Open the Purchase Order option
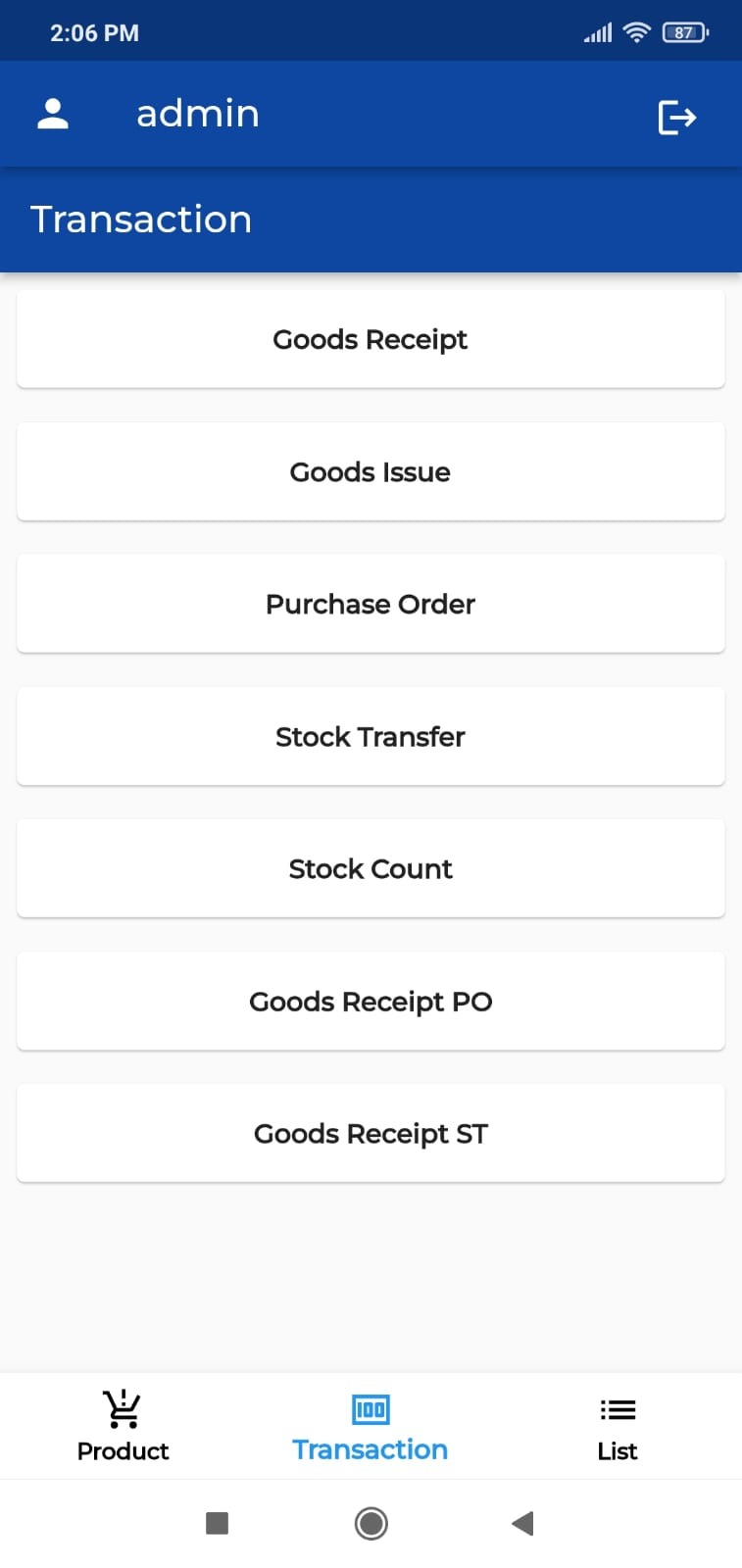The width and height of the screenshot is (742, 1568). (x=371, y=604)
